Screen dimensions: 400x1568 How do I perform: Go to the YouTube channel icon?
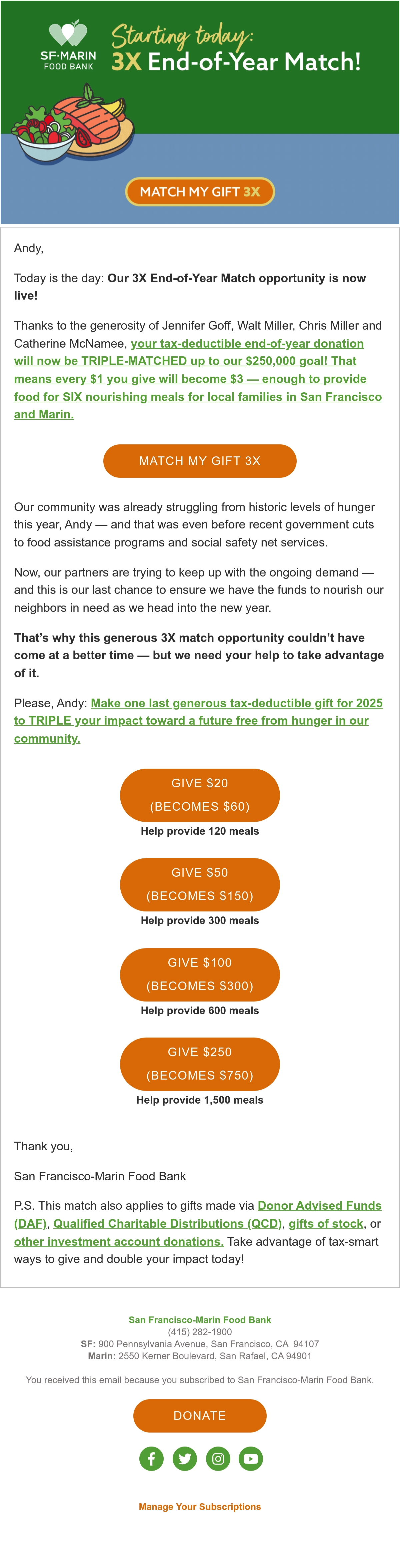250,1459
